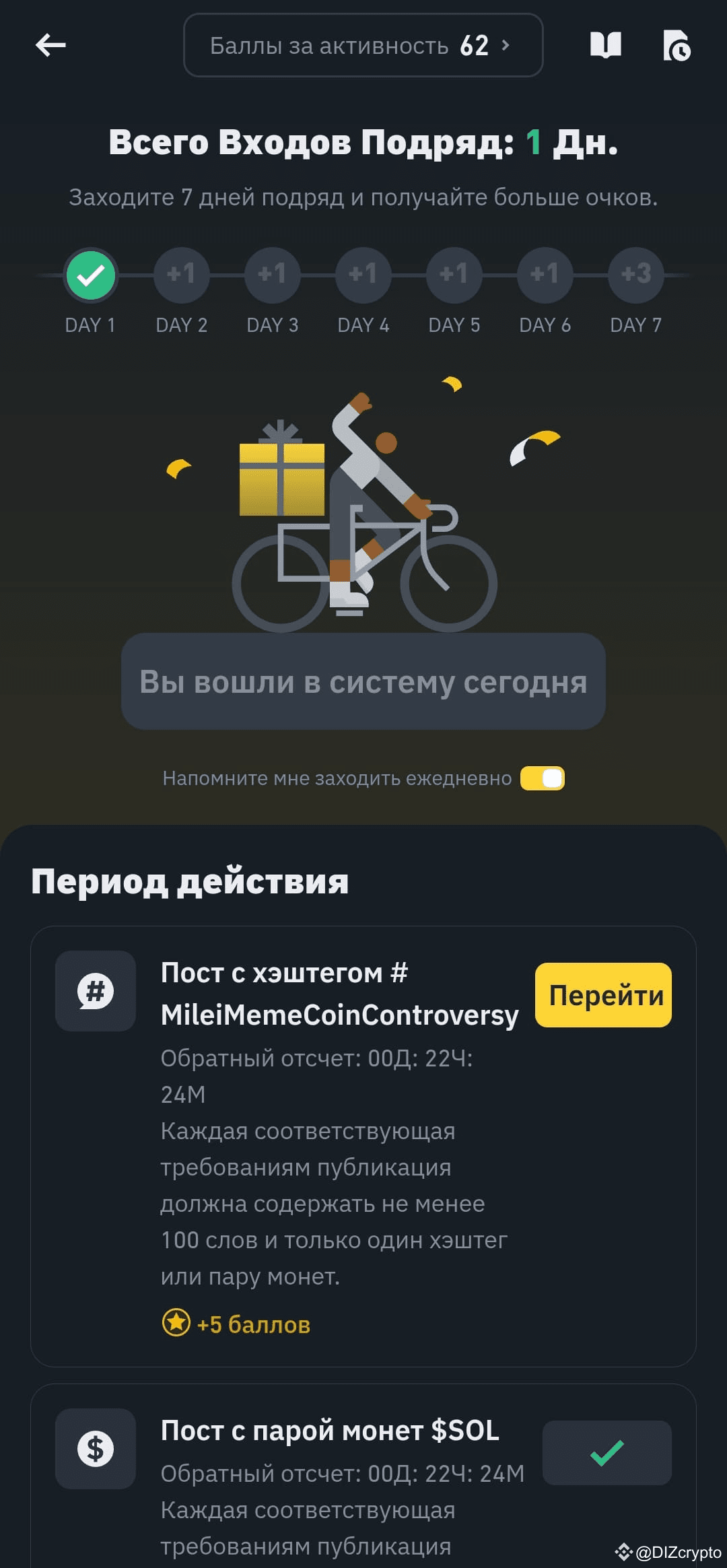Click the 'Вы вошли в систему сегодня' banner
The height and width of the screenshot is (1568, 727).
[363, 681]
